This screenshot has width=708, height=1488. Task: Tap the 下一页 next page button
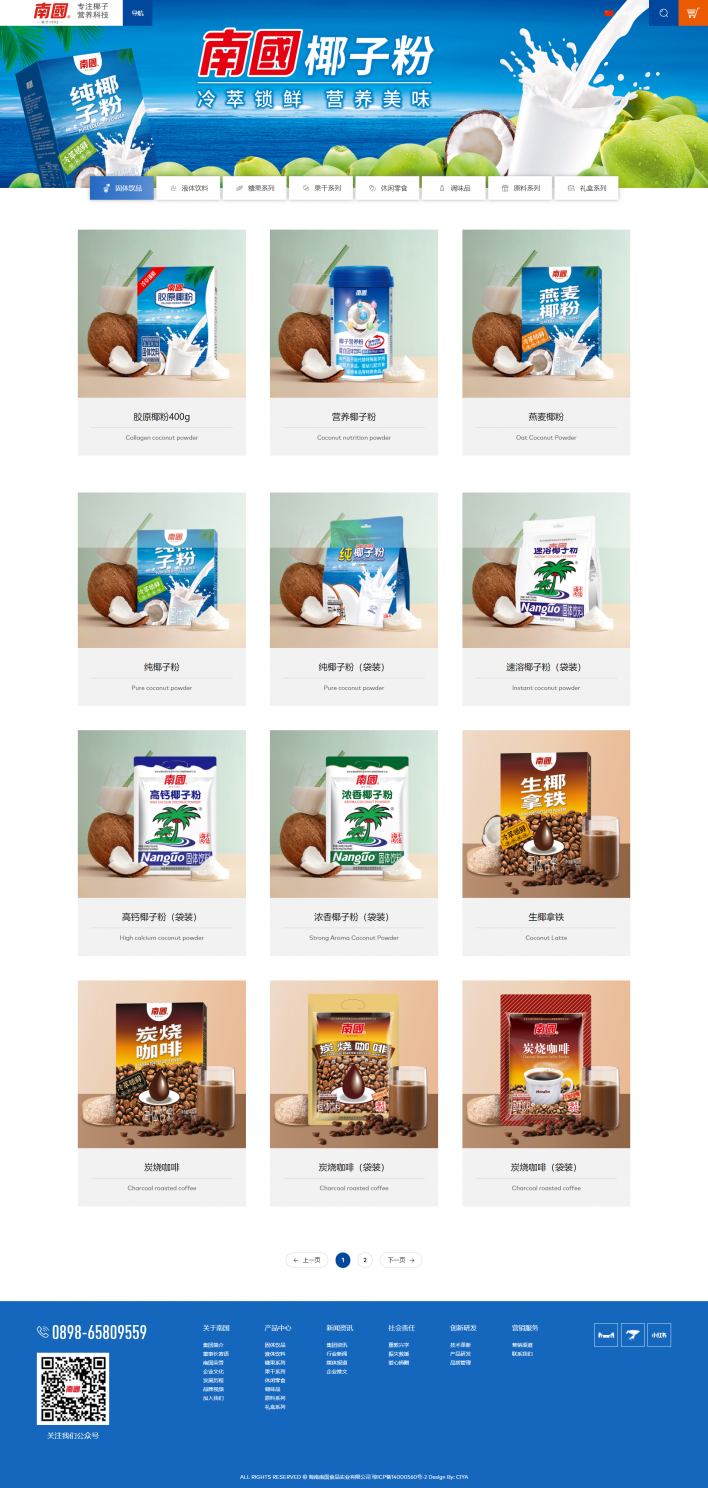[401, 1260]
